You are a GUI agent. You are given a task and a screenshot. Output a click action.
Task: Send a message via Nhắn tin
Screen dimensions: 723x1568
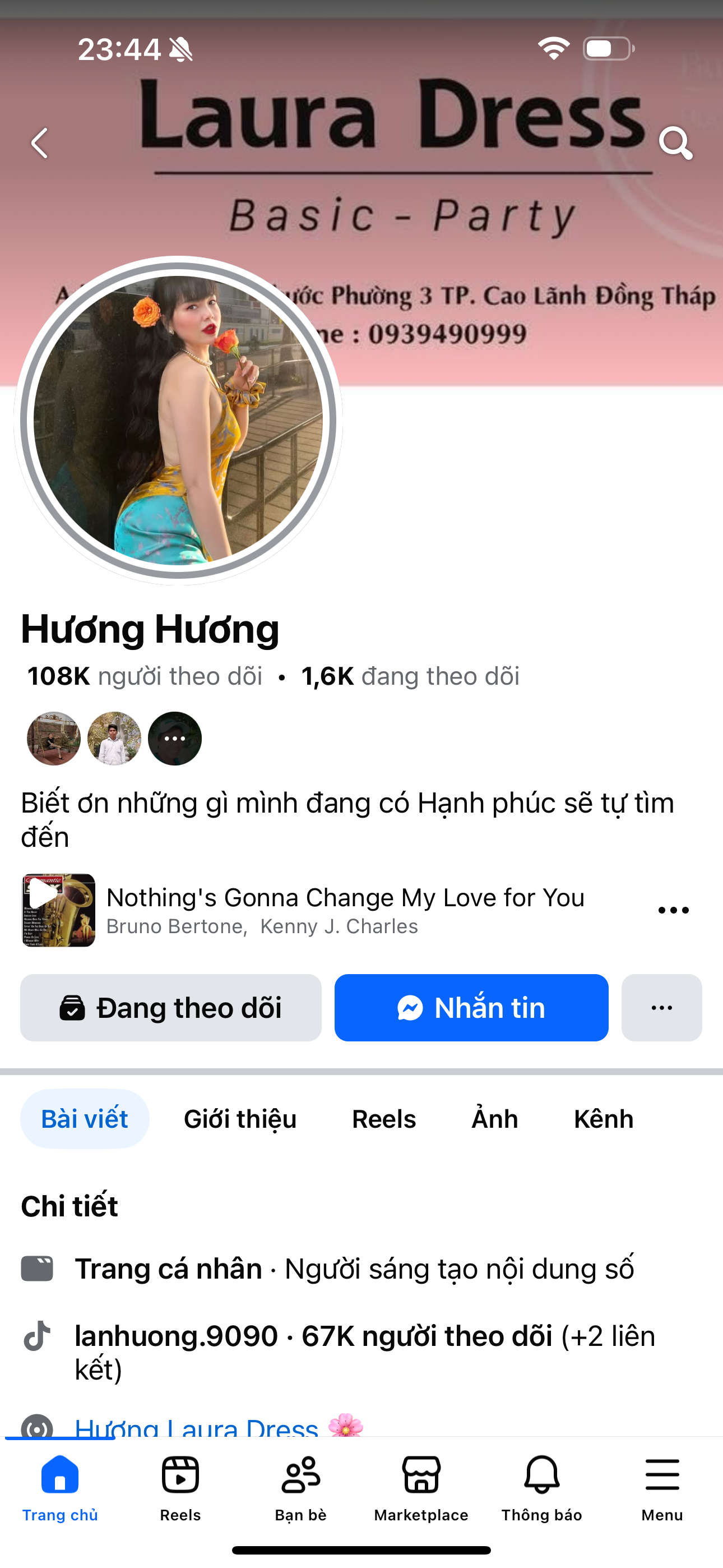pos(471,1007)
